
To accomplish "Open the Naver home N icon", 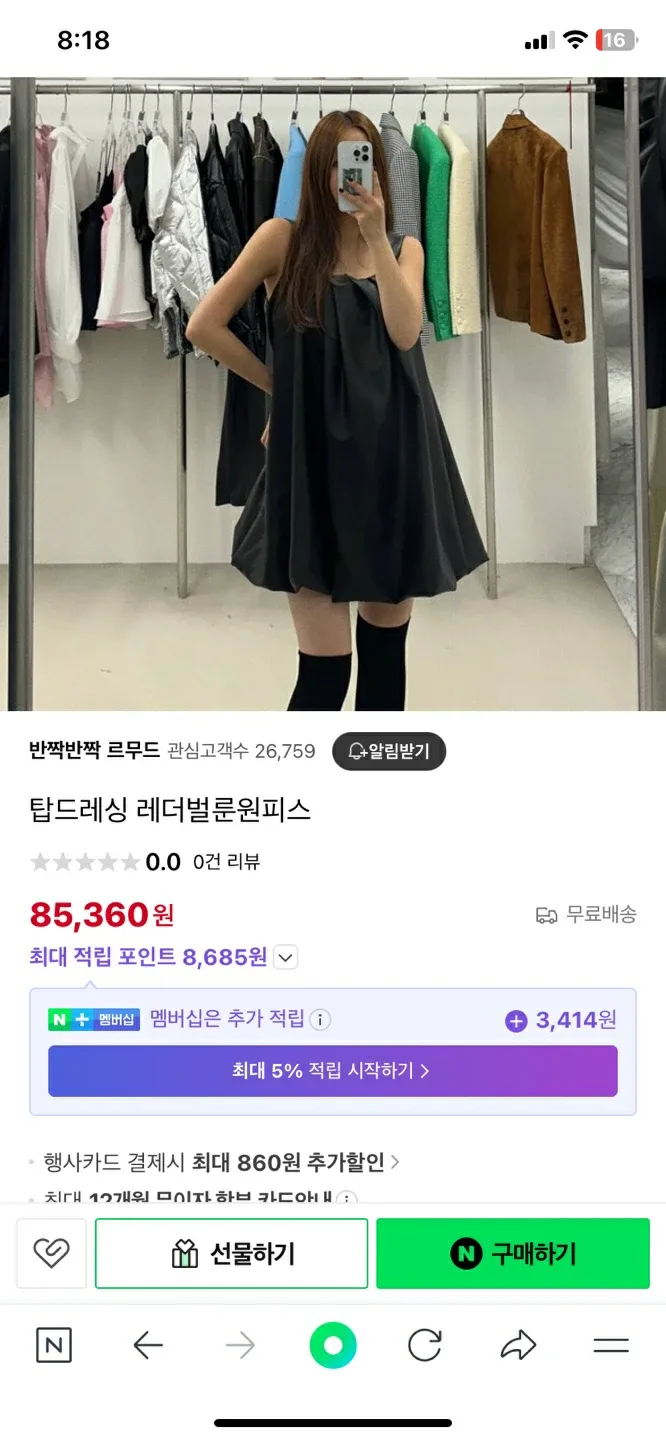I will click(x=54, y=1346).
